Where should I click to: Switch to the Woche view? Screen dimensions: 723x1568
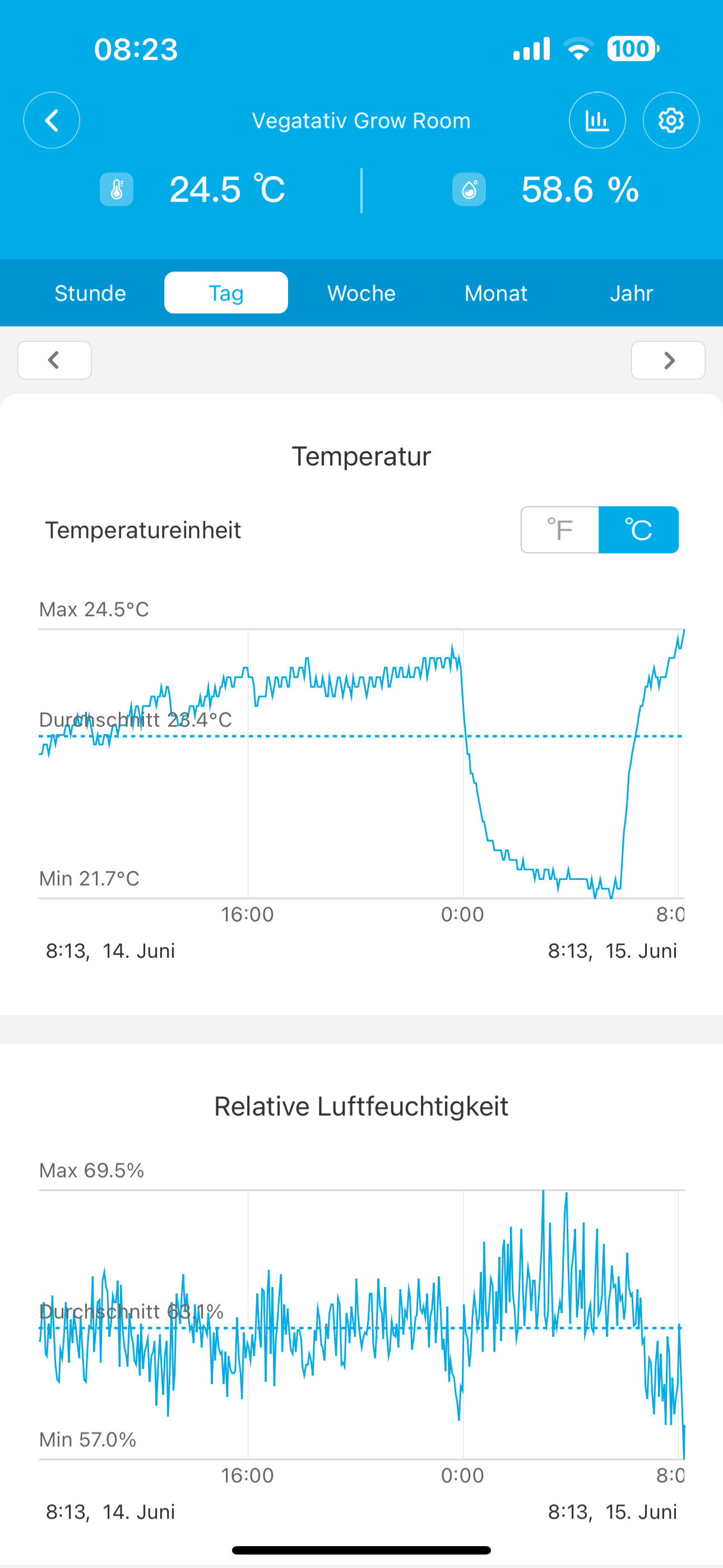click(361, 293)
